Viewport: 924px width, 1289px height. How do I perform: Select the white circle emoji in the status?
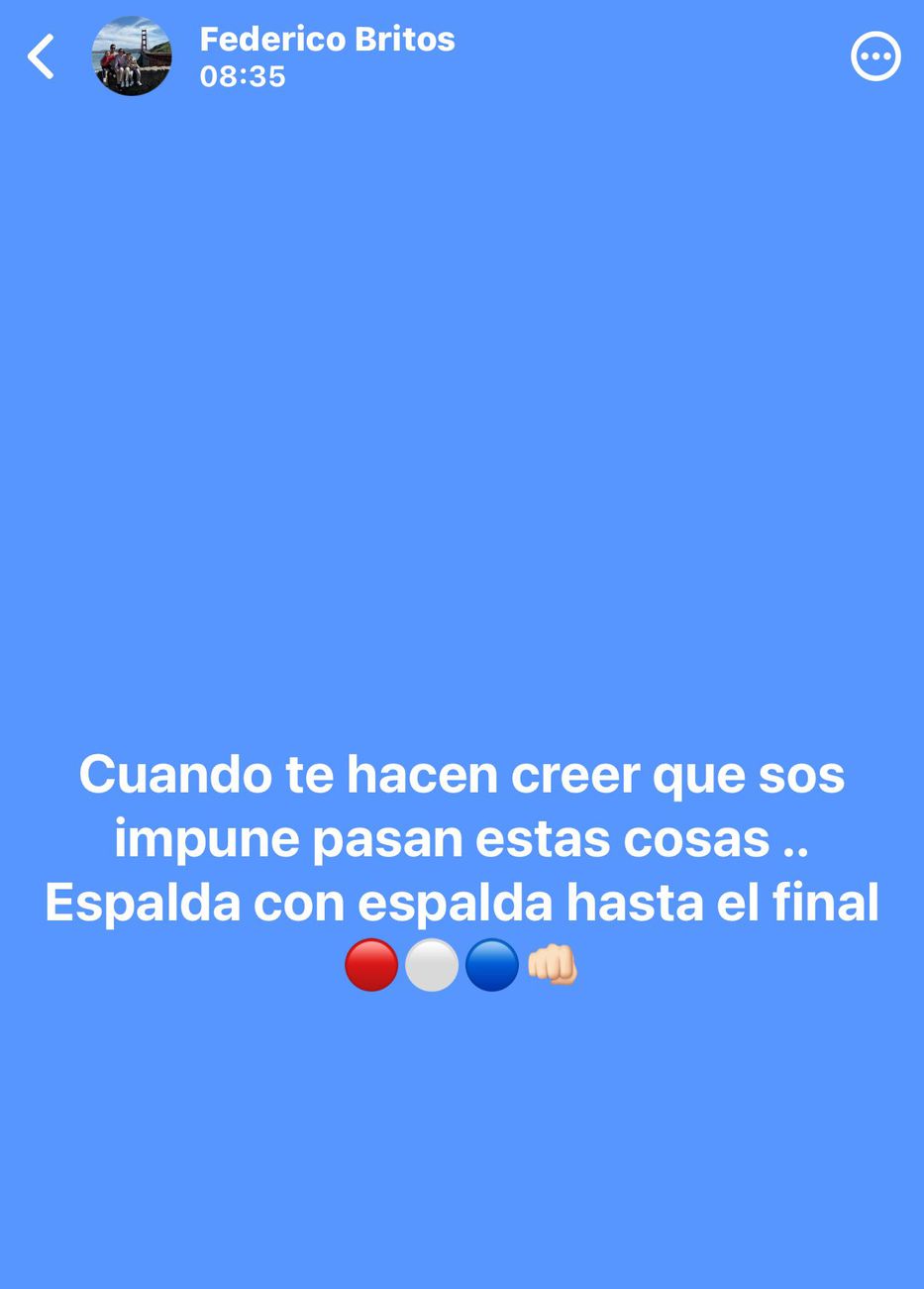tap(432, 964)
